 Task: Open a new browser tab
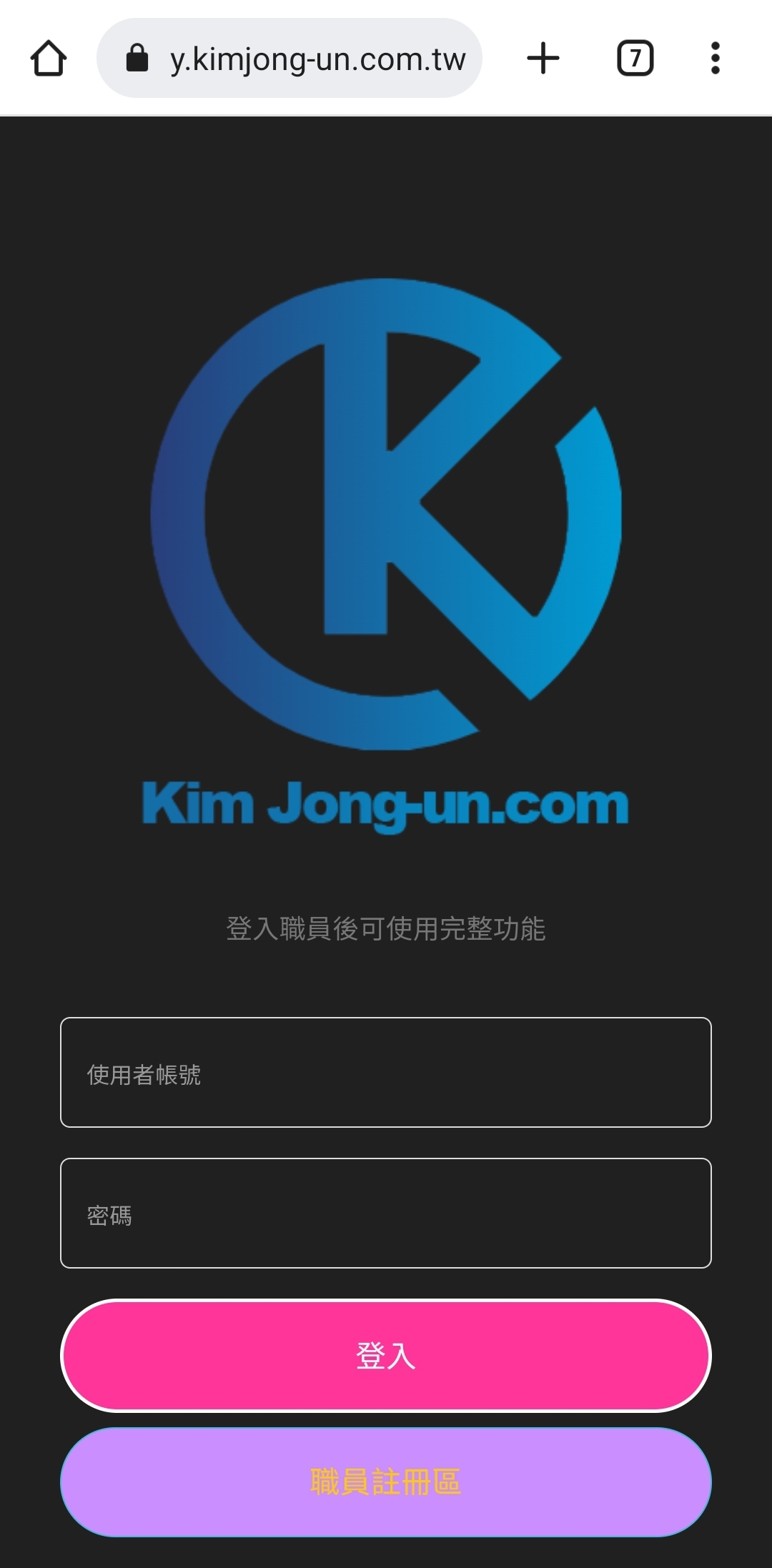pos(543,59)
